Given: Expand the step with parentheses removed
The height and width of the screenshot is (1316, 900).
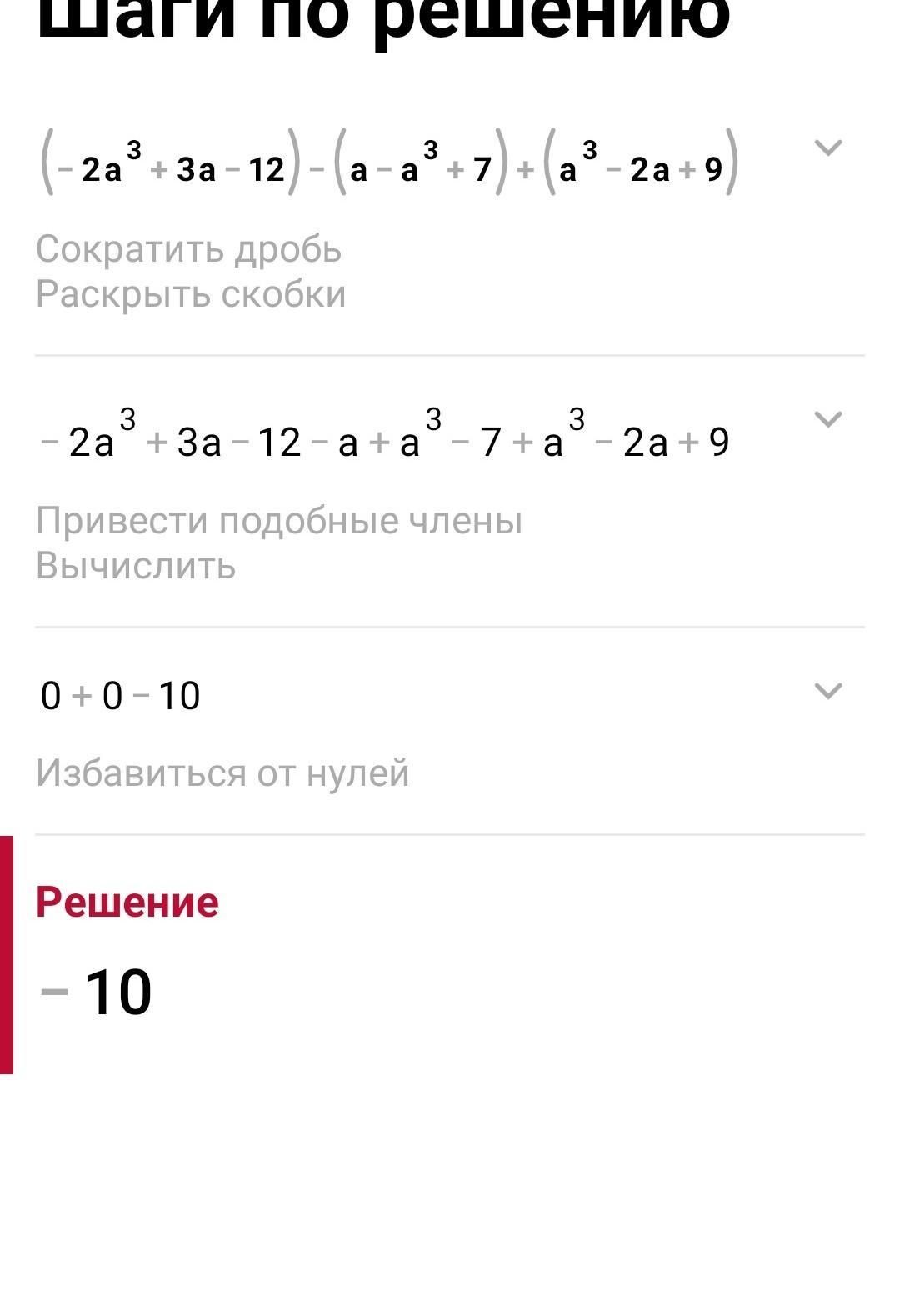Looking at the screenshot, I should click(x=827, y=419).
